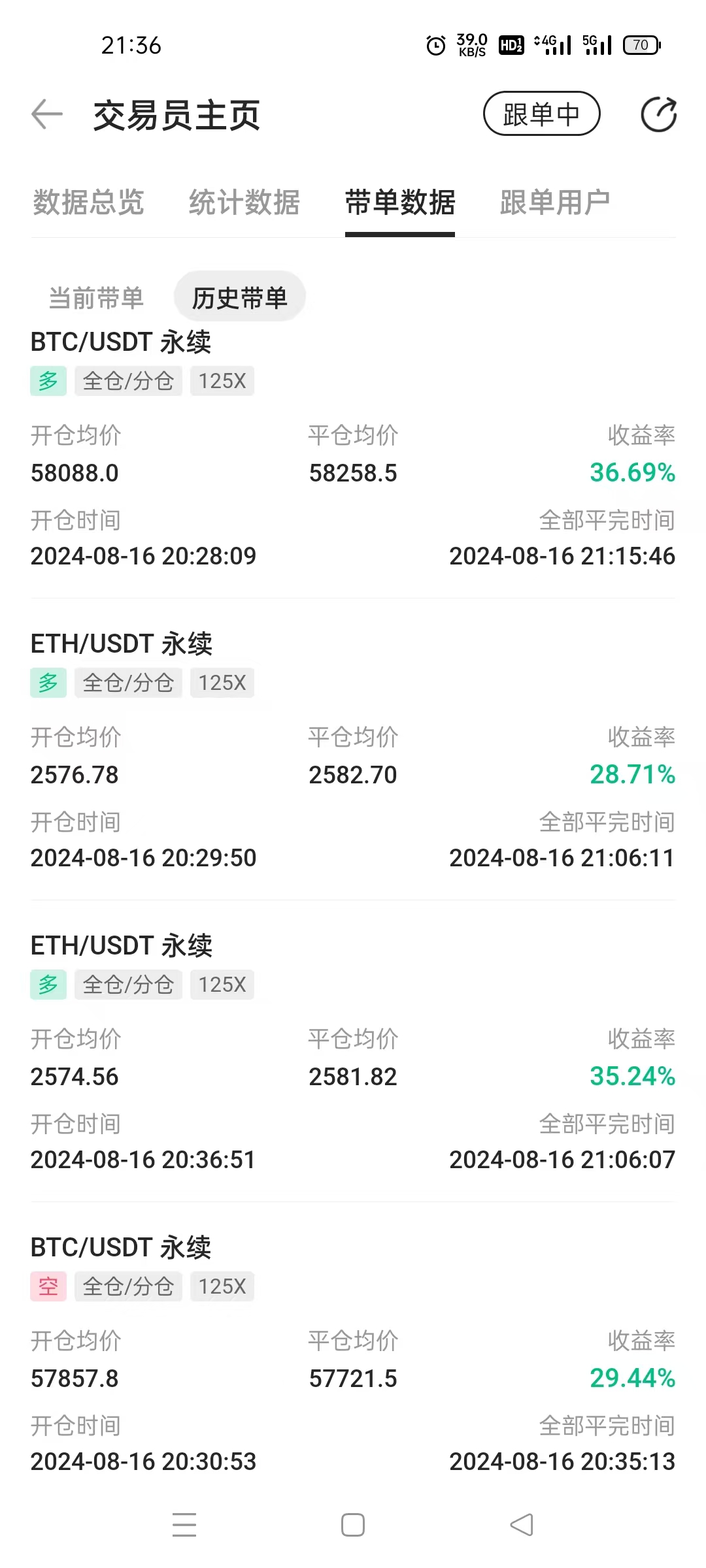Tap the 跟单中 button
Image resolution: width=706 pixels, height=1568 pixels.
(x=541, y=114)
